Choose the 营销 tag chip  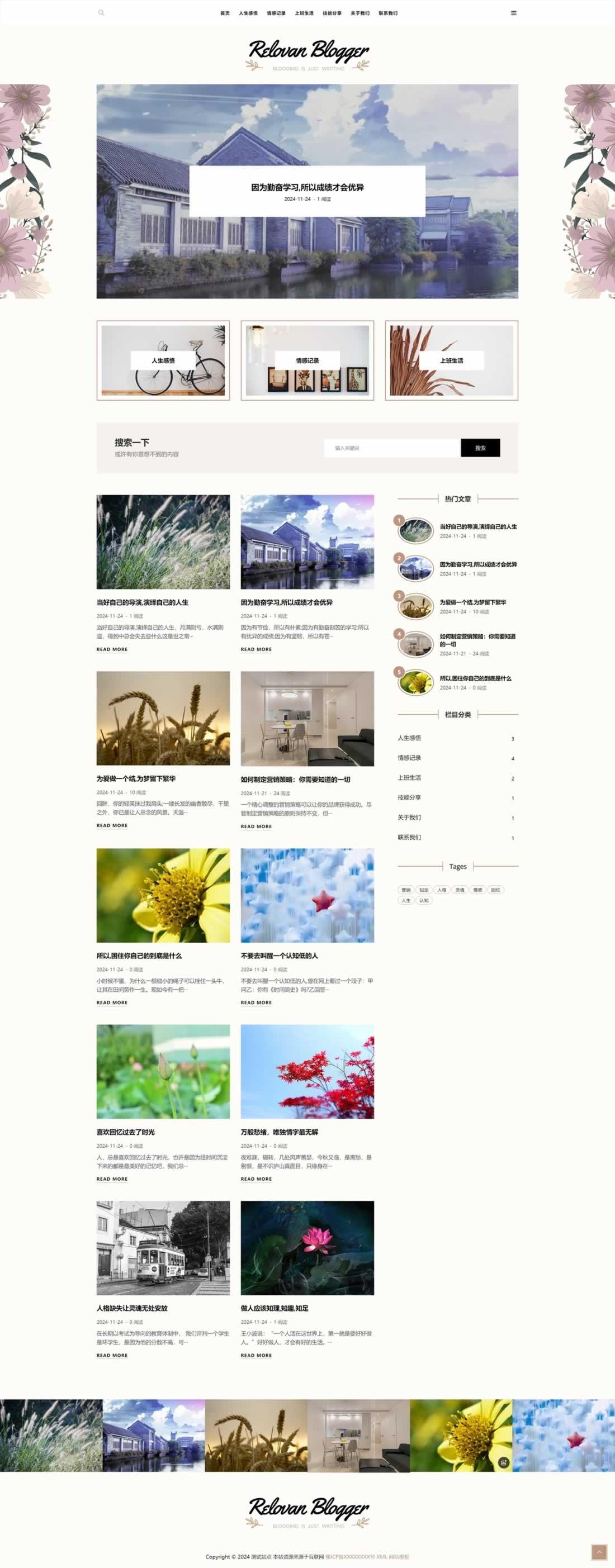pos(406,890)
